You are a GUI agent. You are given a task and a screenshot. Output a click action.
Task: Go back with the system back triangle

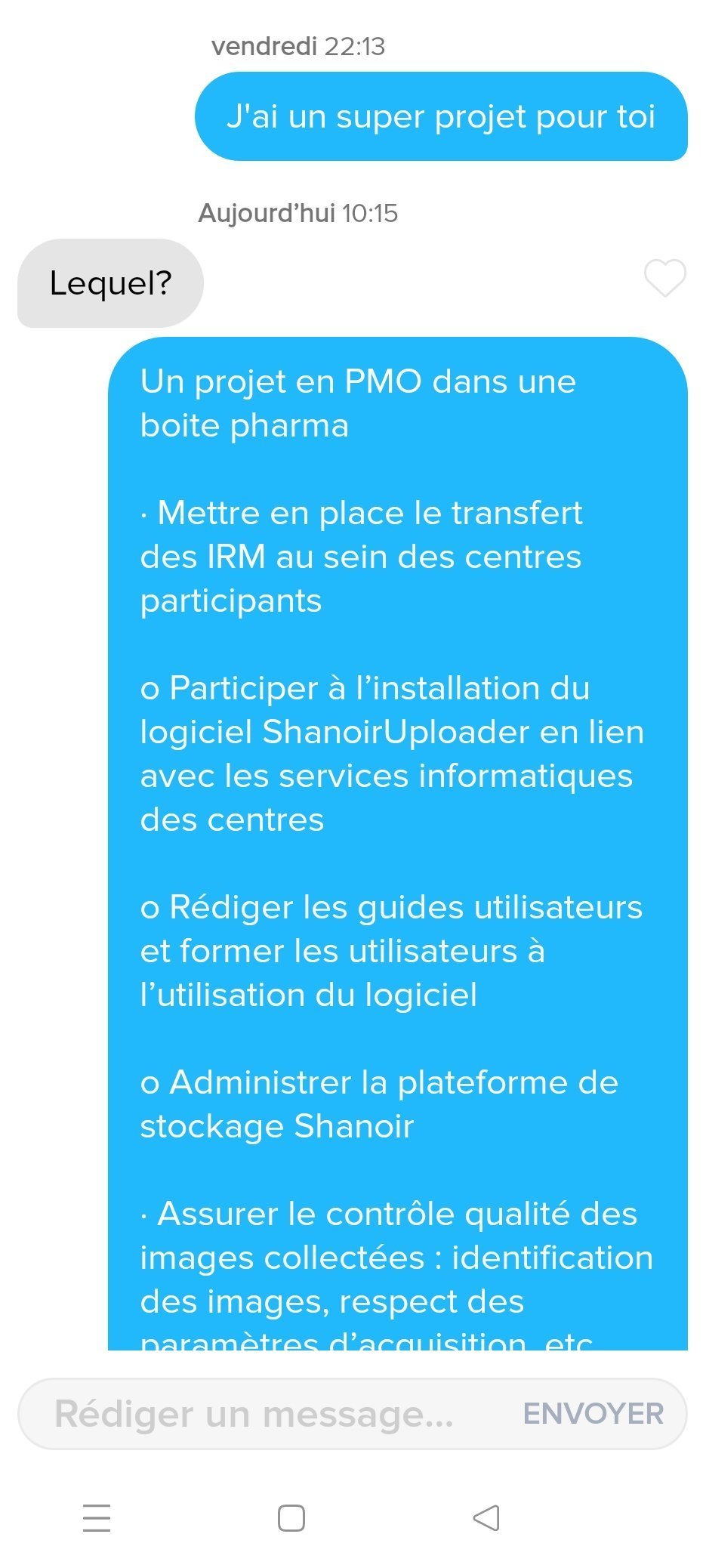(486, 1517)
